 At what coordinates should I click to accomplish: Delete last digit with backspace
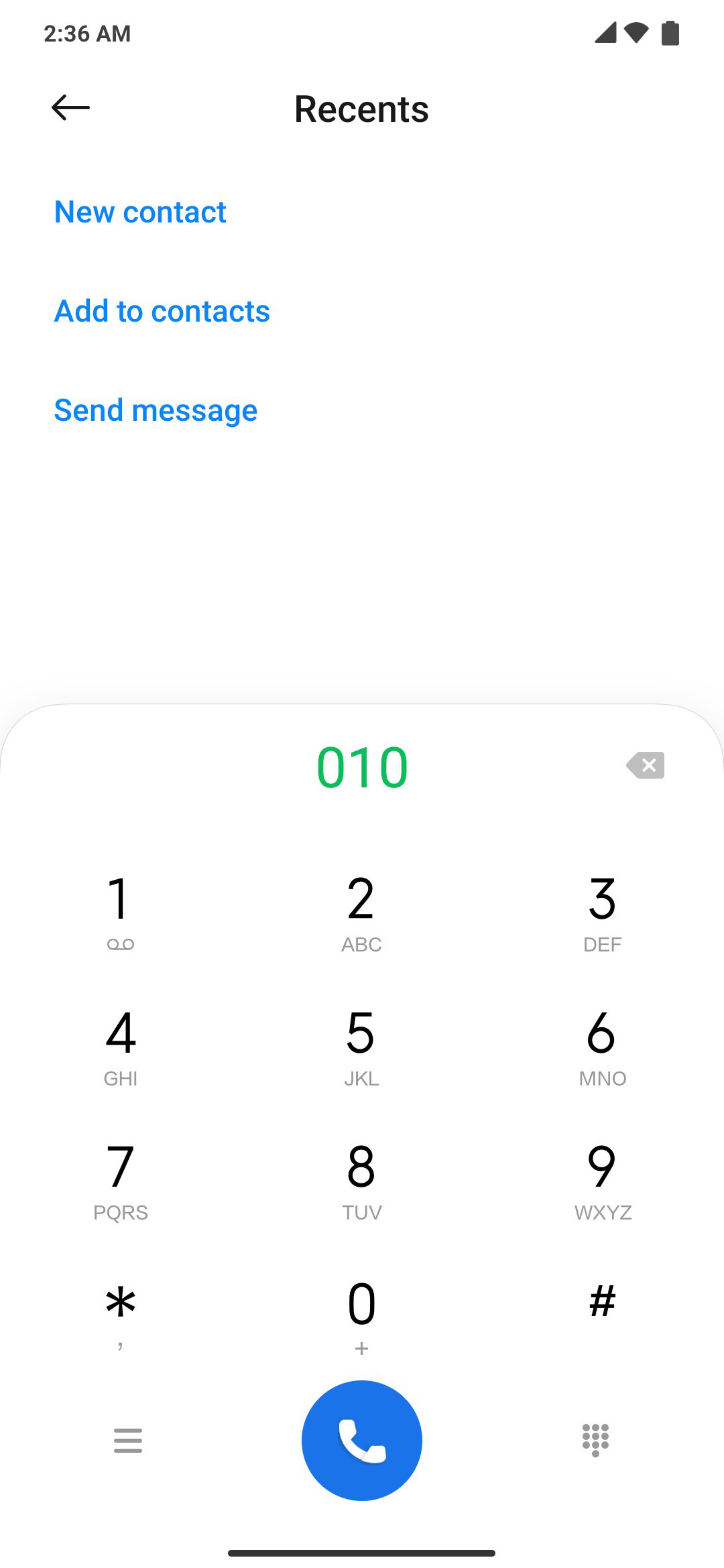[645, 765]
